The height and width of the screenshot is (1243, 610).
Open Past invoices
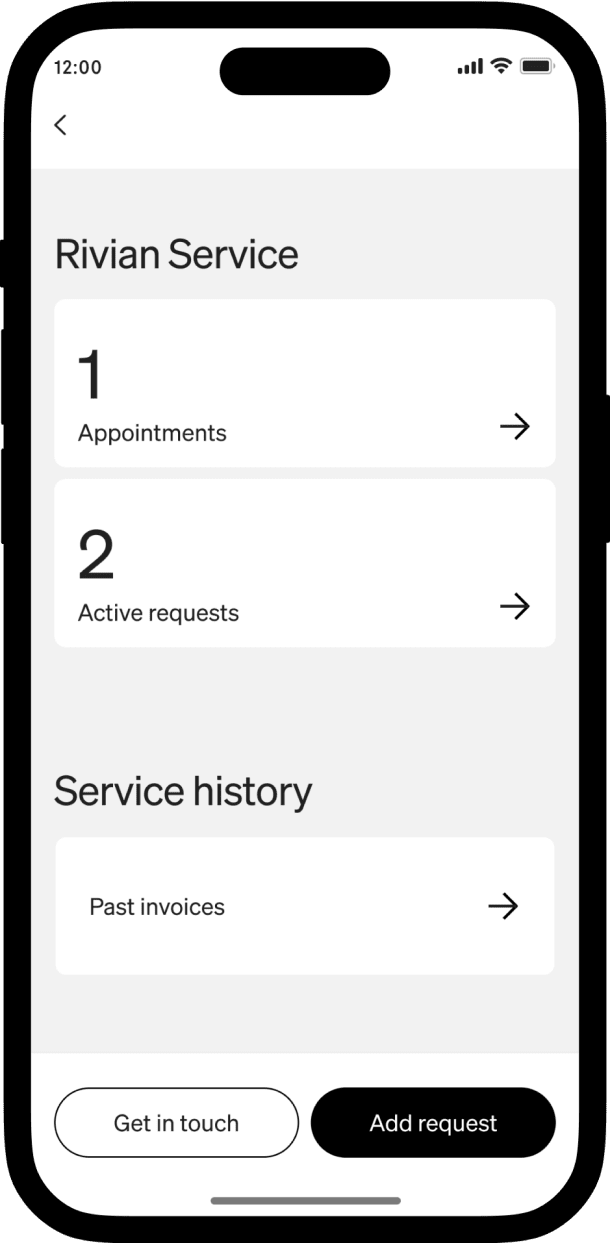[x=304, y=906]
